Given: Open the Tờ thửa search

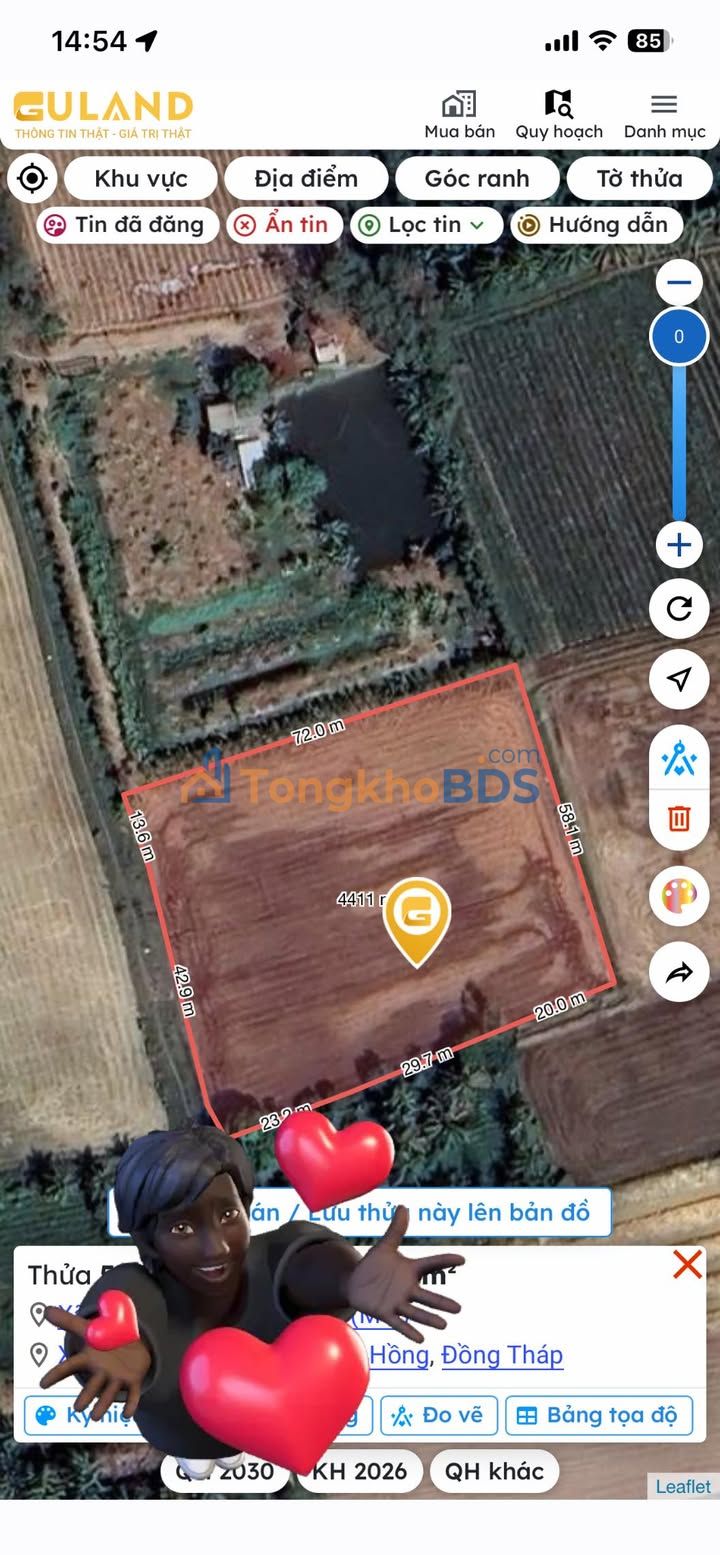Looking at the screenshot, I should point(640,179).
